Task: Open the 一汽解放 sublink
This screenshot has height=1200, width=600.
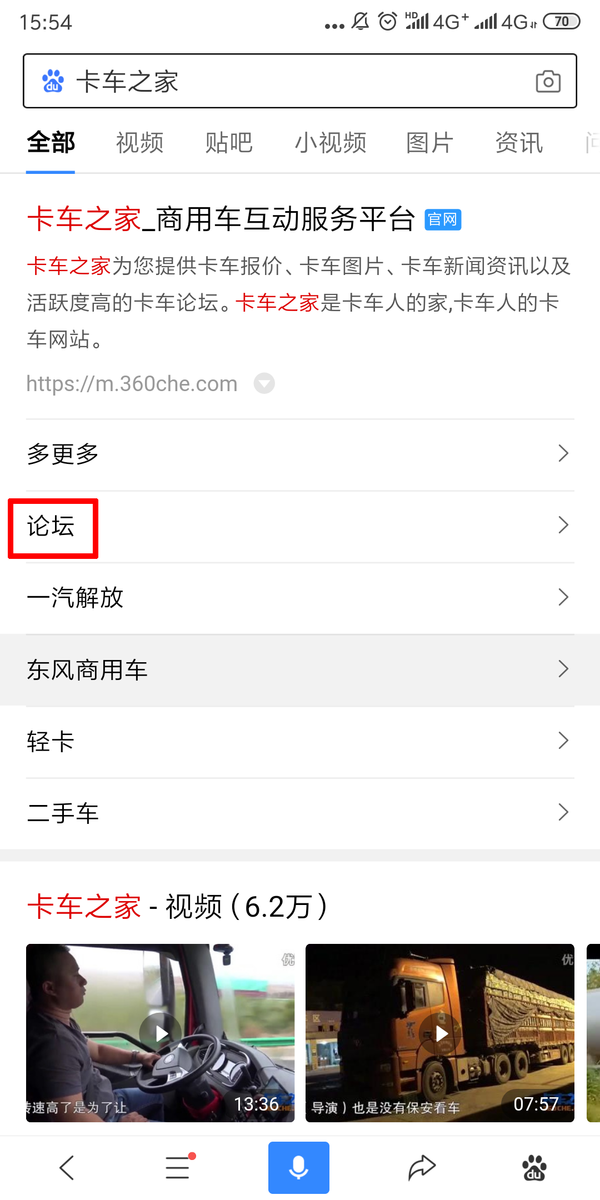Action: click(300, 598)
